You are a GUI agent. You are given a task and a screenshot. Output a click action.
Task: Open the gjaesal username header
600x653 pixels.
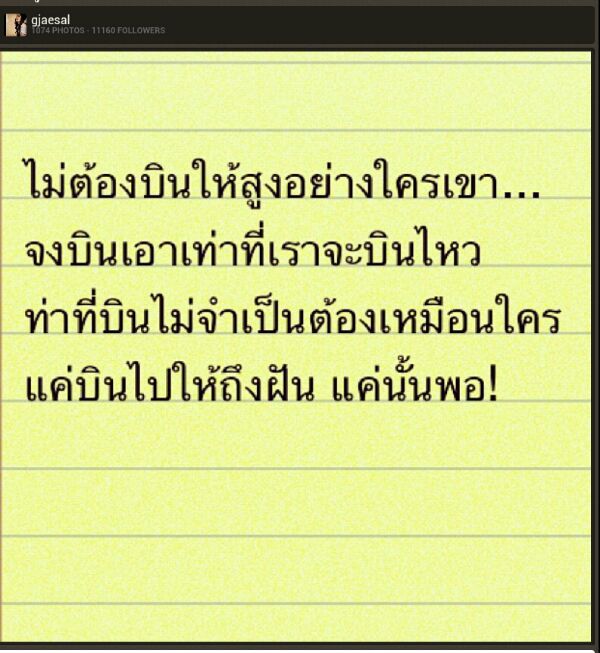pos(51,19)
